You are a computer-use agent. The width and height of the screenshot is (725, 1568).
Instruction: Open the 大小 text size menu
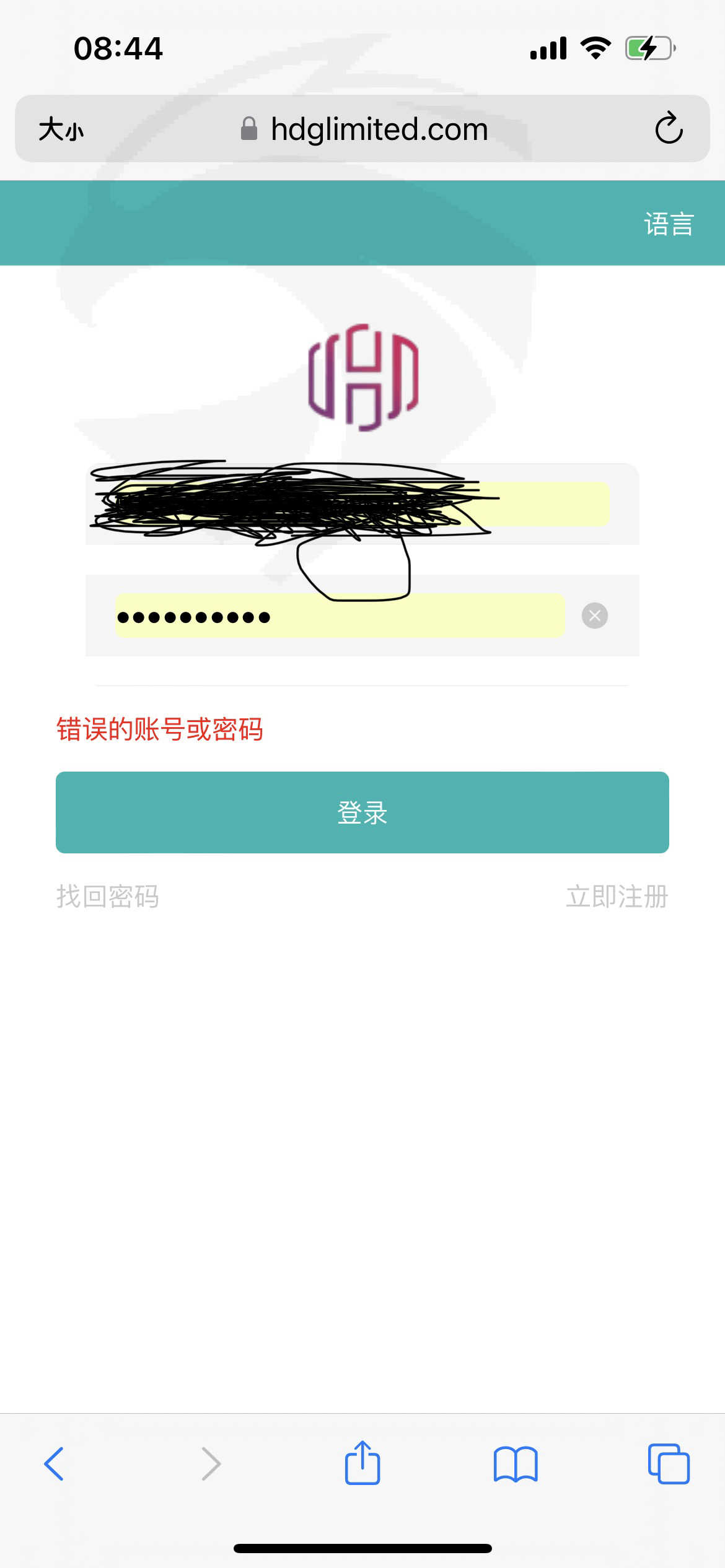click(61, 129)
